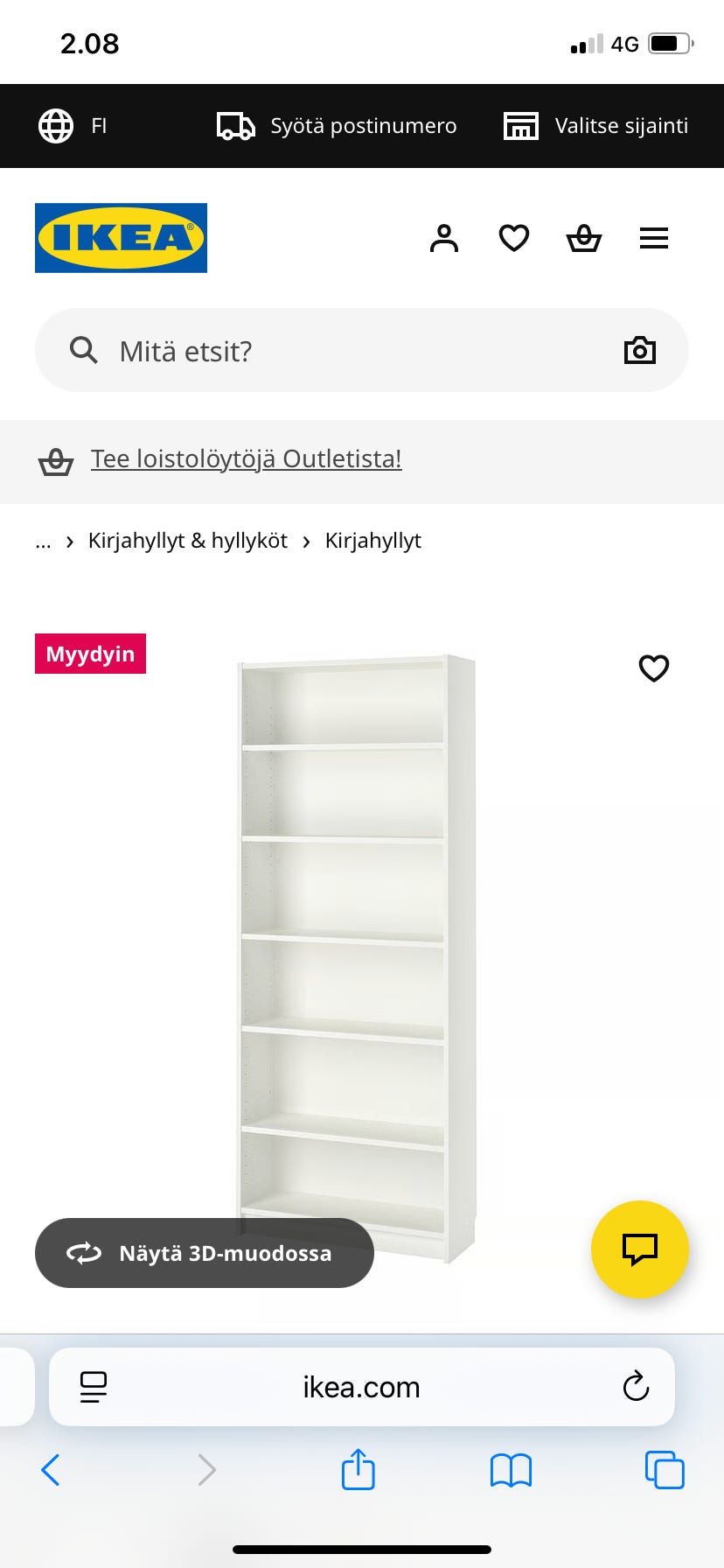Toggle the product favorite heart

(x=653, y=668)
